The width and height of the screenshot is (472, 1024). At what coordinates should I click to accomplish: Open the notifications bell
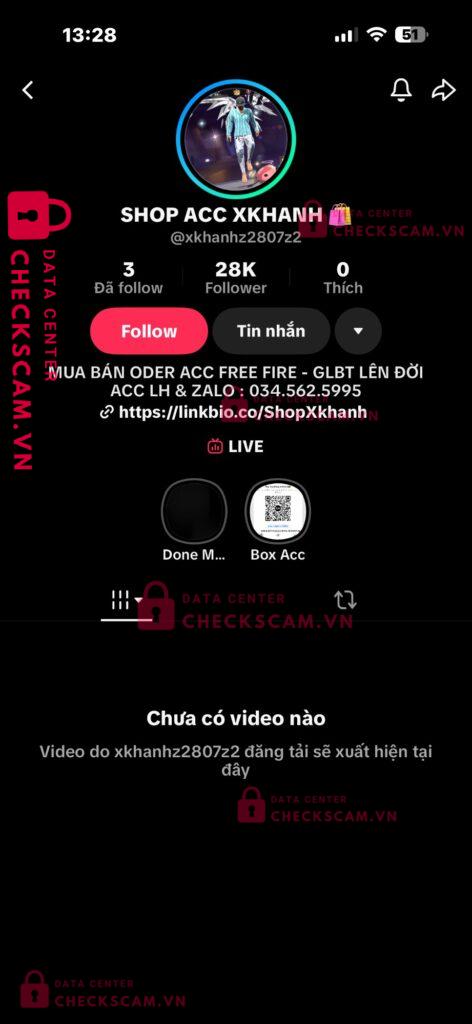pos(401,90)
